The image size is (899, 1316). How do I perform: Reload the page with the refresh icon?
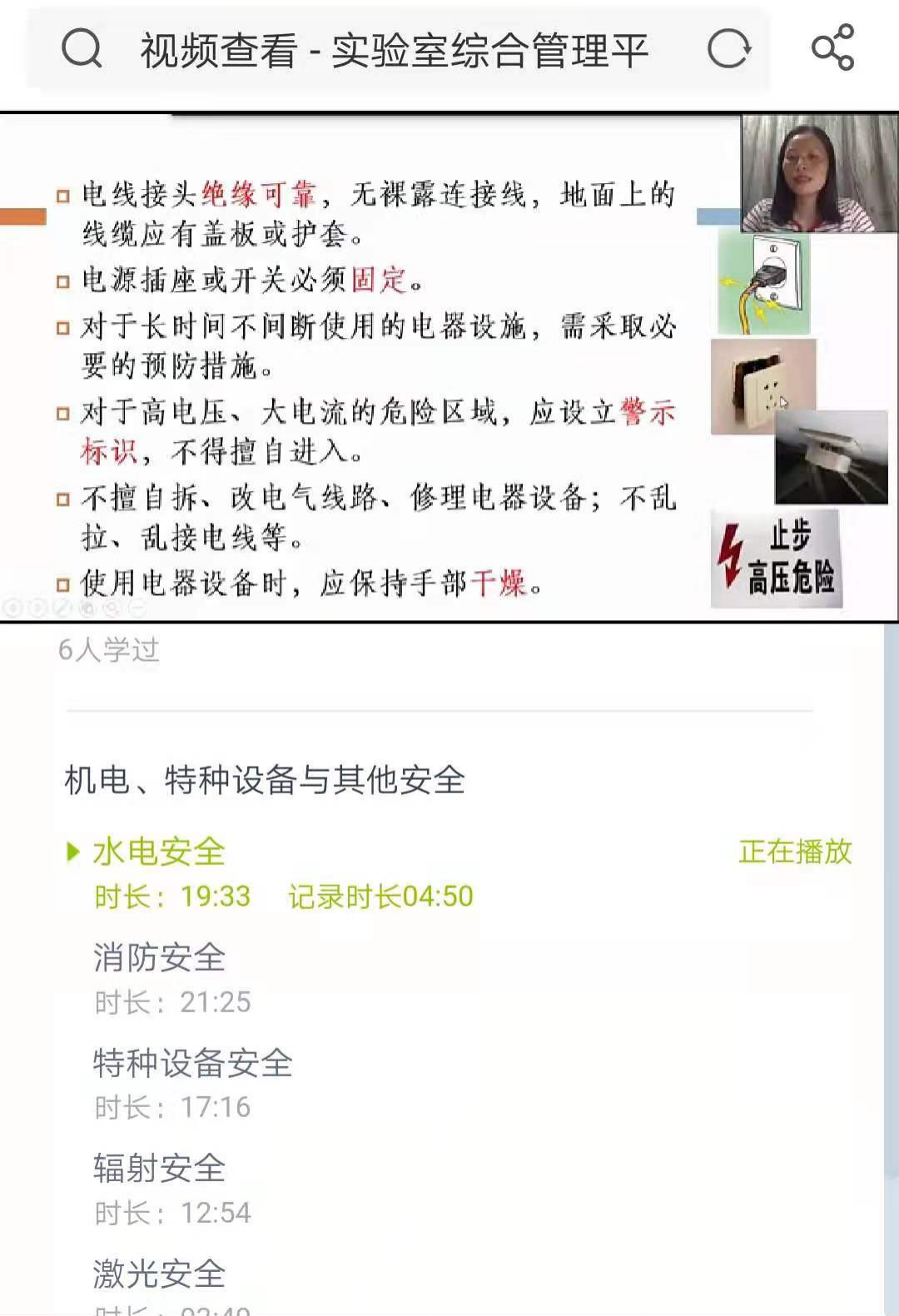click(729, 48)
